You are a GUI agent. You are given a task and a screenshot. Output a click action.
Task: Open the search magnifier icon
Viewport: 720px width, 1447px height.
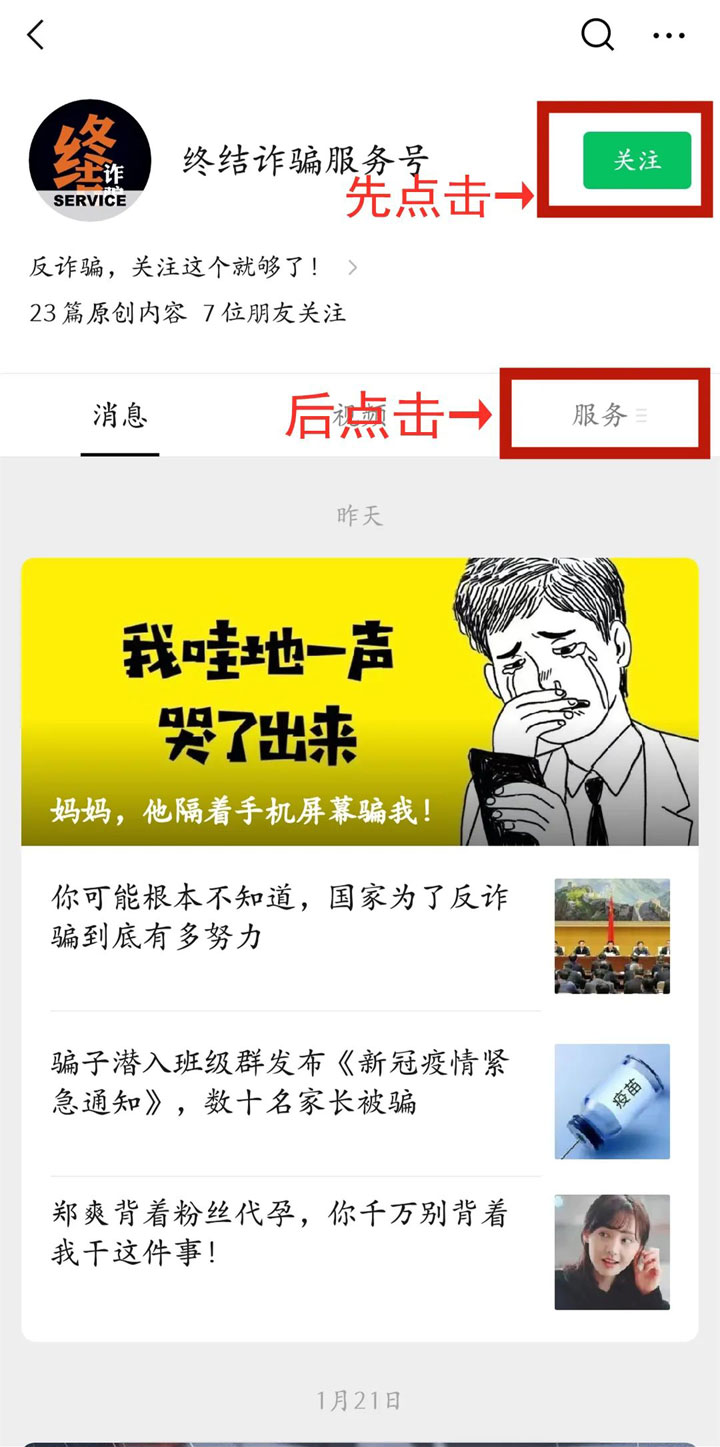597,36
